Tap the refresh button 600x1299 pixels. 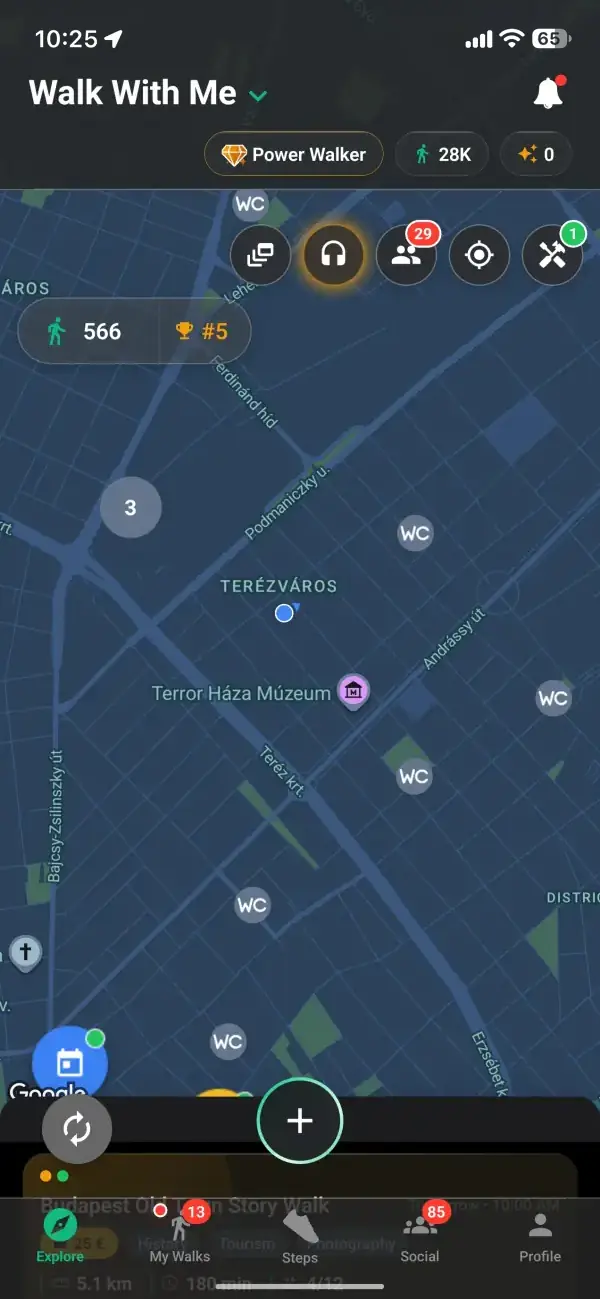pyautogui.click(x=77, y=1129)
